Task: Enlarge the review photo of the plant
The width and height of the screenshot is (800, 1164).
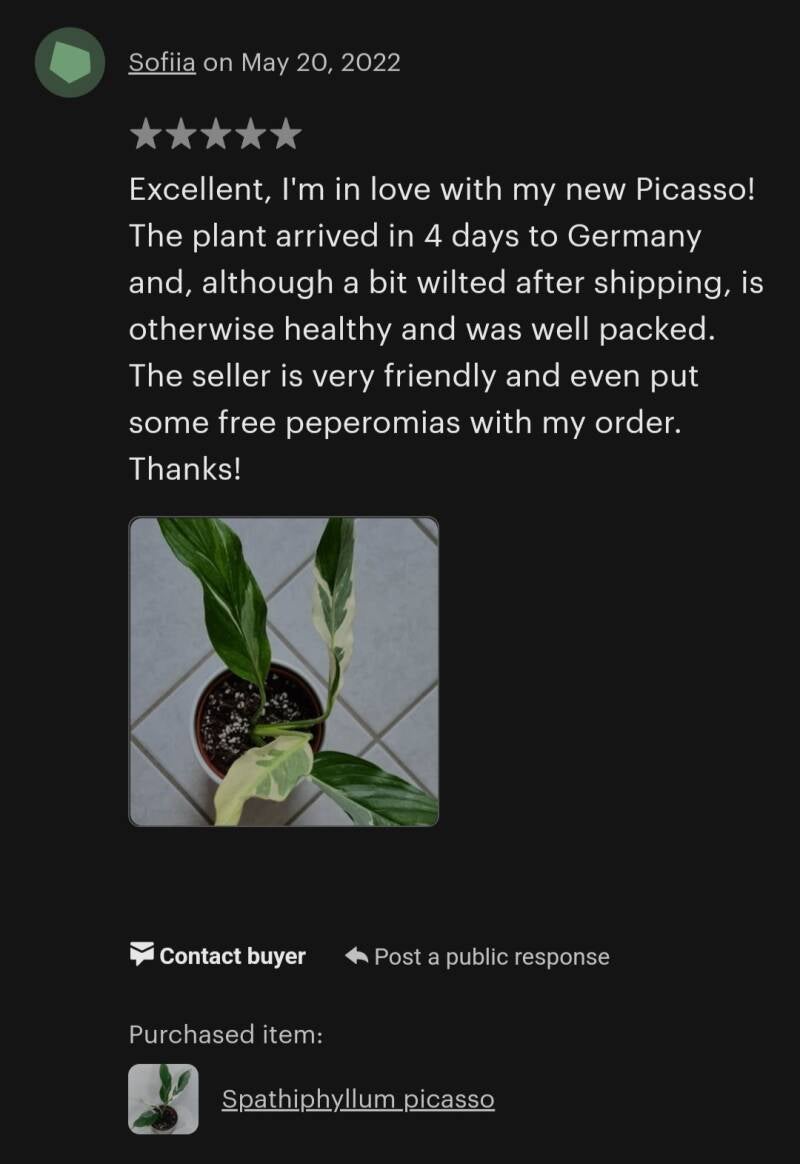Action: click(x=283, y=671)
